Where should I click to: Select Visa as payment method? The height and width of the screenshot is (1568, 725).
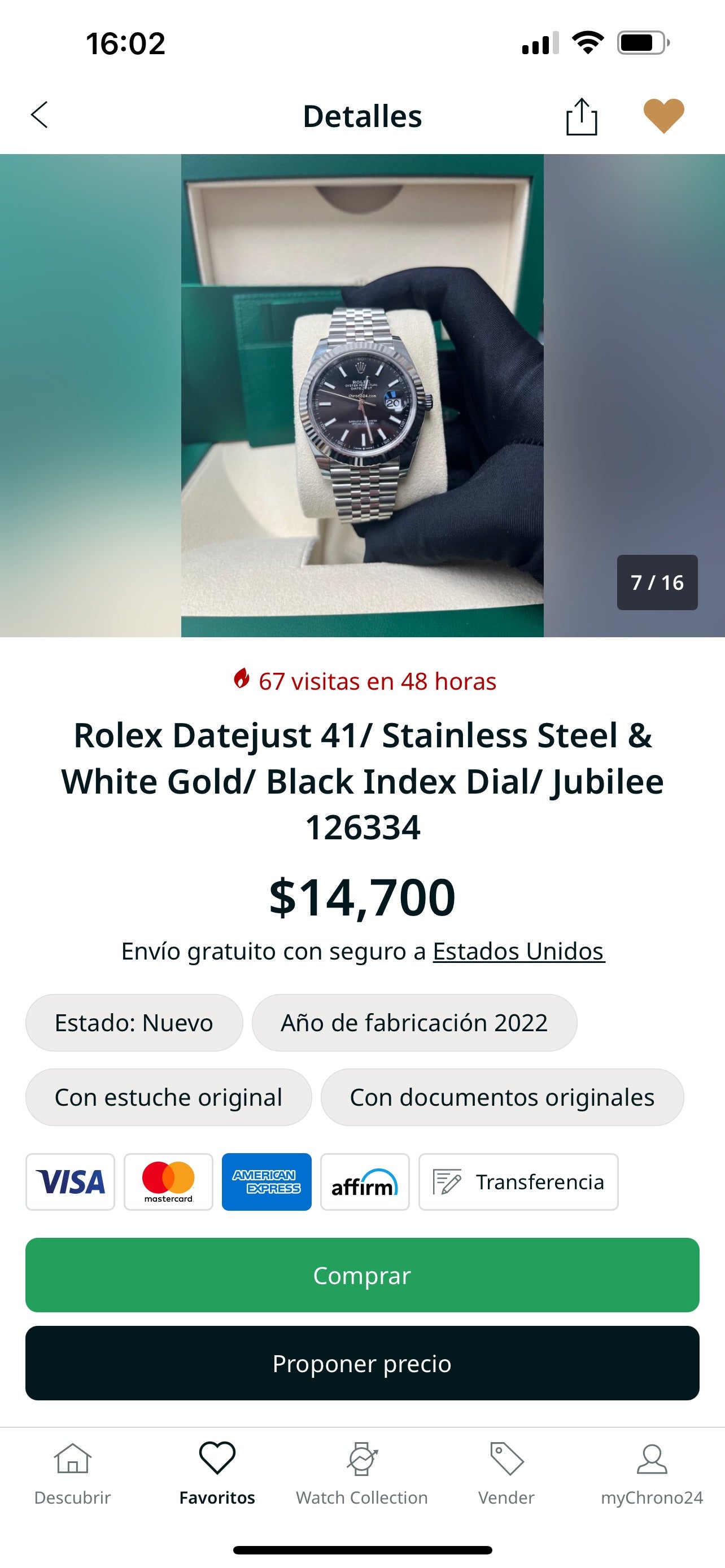click(x=69, y=1181)
